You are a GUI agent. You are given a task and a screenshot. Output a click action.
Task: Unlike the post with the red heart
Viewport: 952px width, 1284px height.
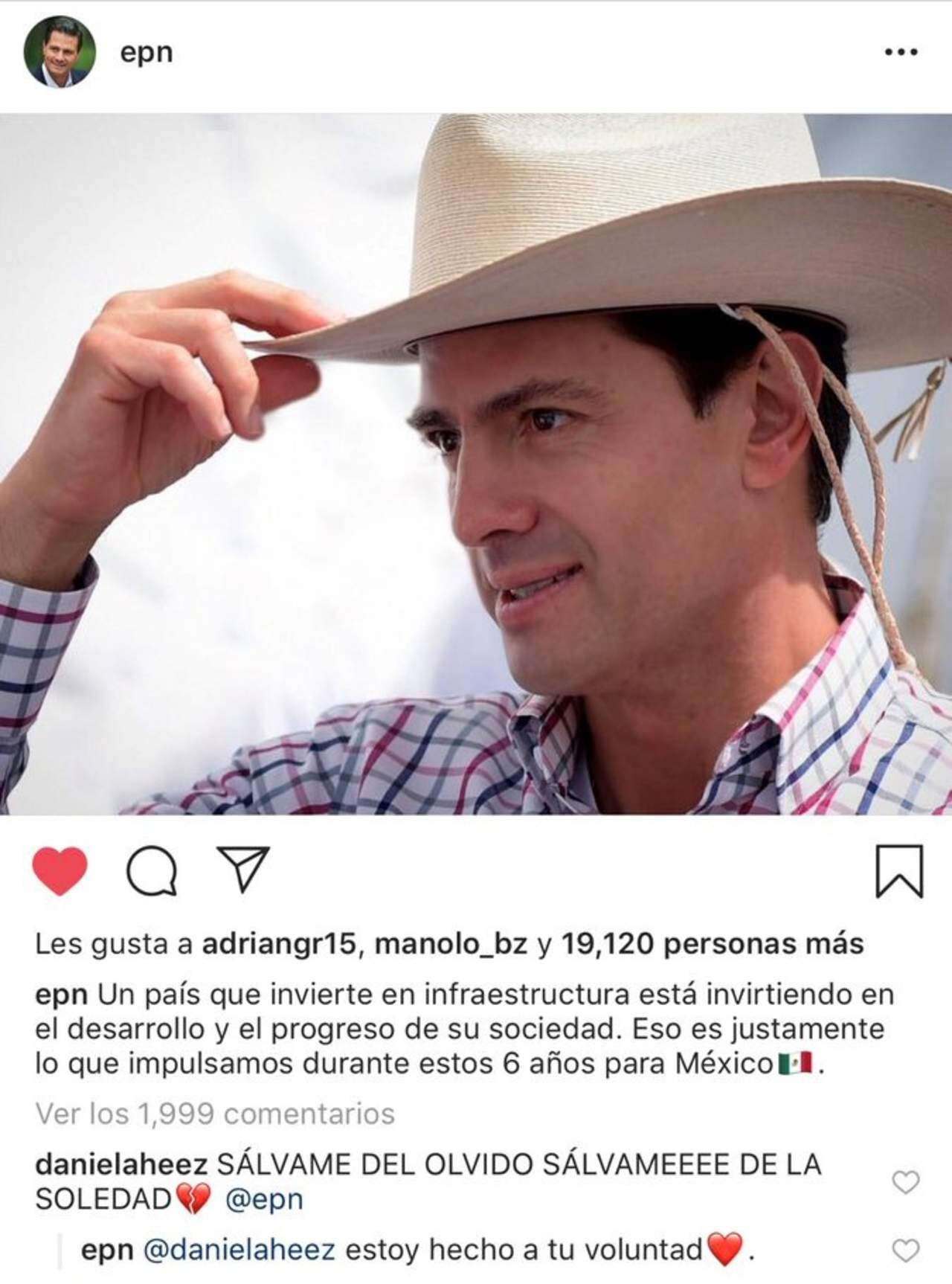pos(60,870)
